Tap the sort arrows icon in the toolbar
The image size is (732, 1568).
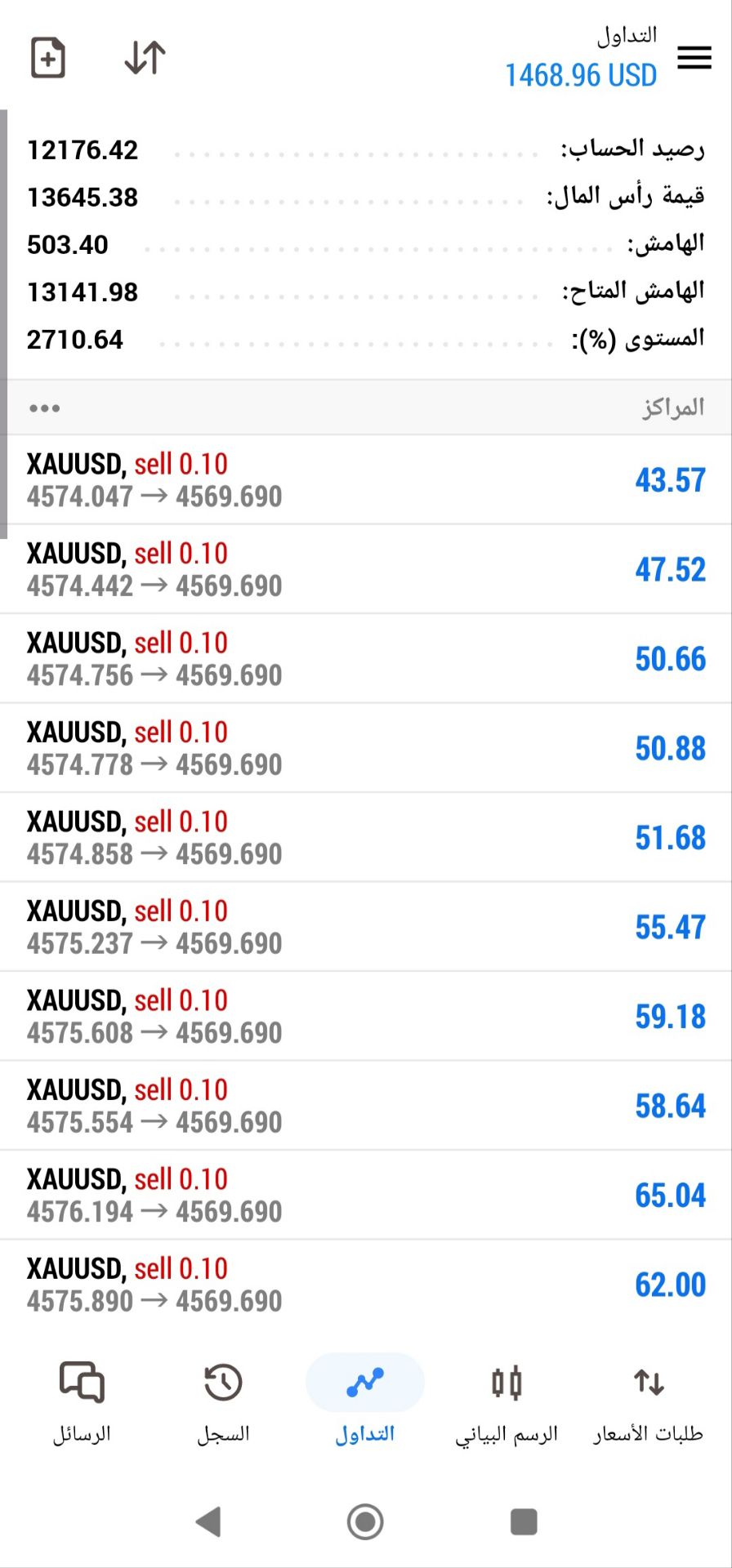tap(145, 58)
